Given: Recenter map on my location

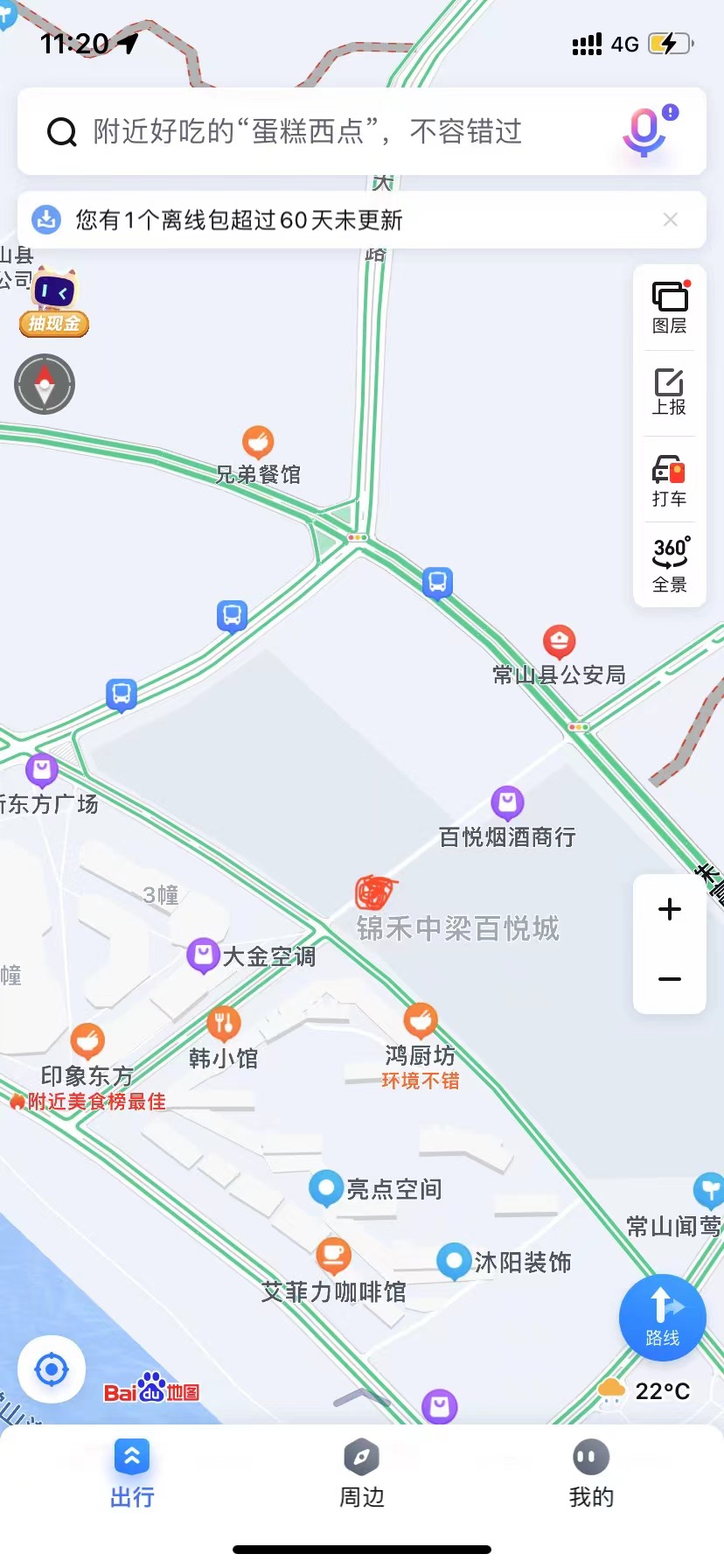Looking at the screenshot, I should pos(52,1369).
